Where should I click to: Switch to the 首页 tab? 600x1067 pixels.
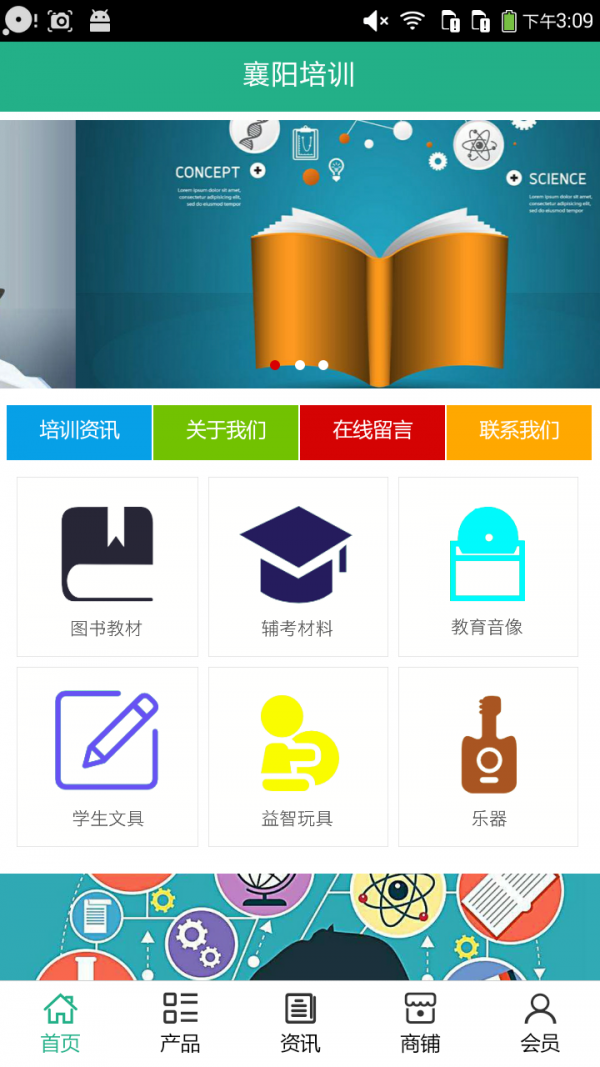[x=60, y=1023]
